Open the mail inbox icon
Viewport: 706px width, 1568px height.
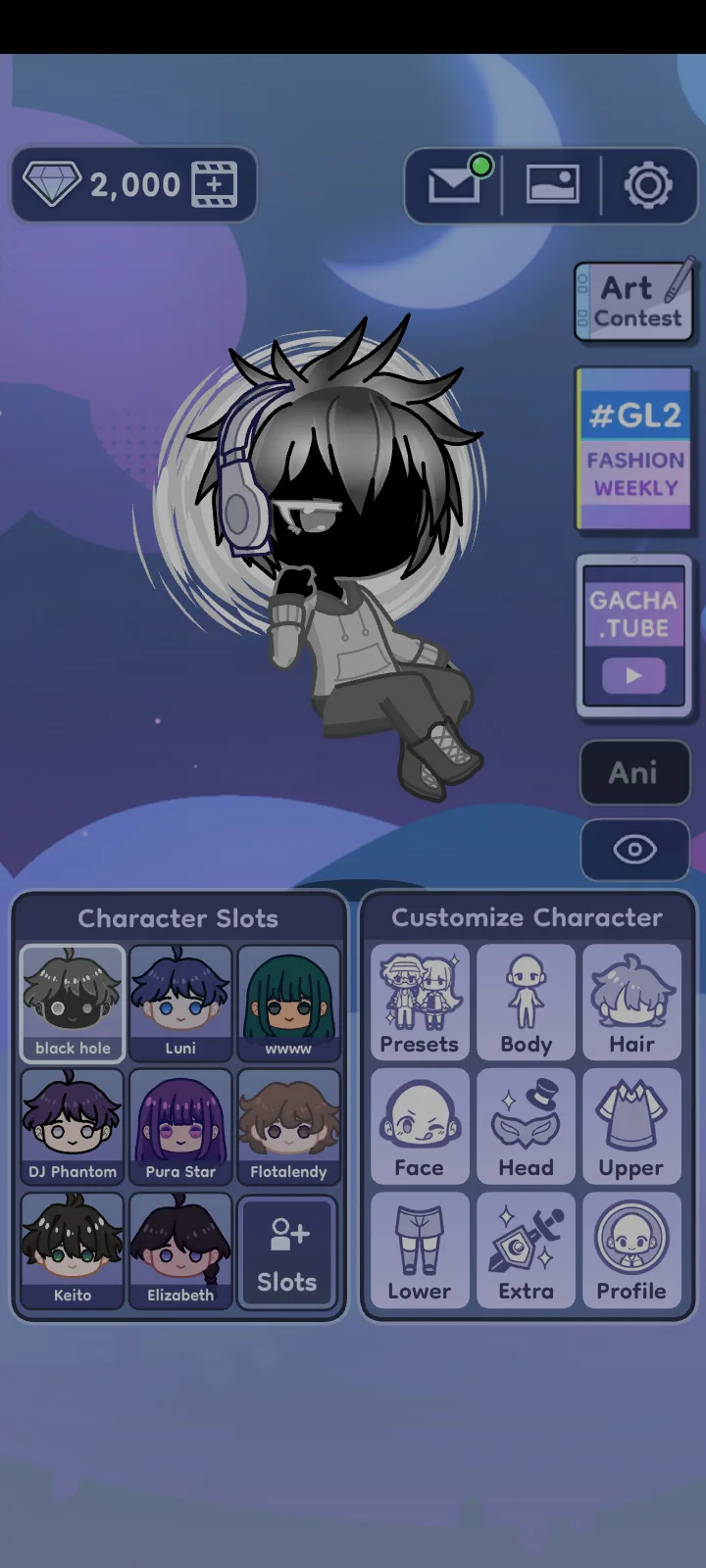[453, 184]
